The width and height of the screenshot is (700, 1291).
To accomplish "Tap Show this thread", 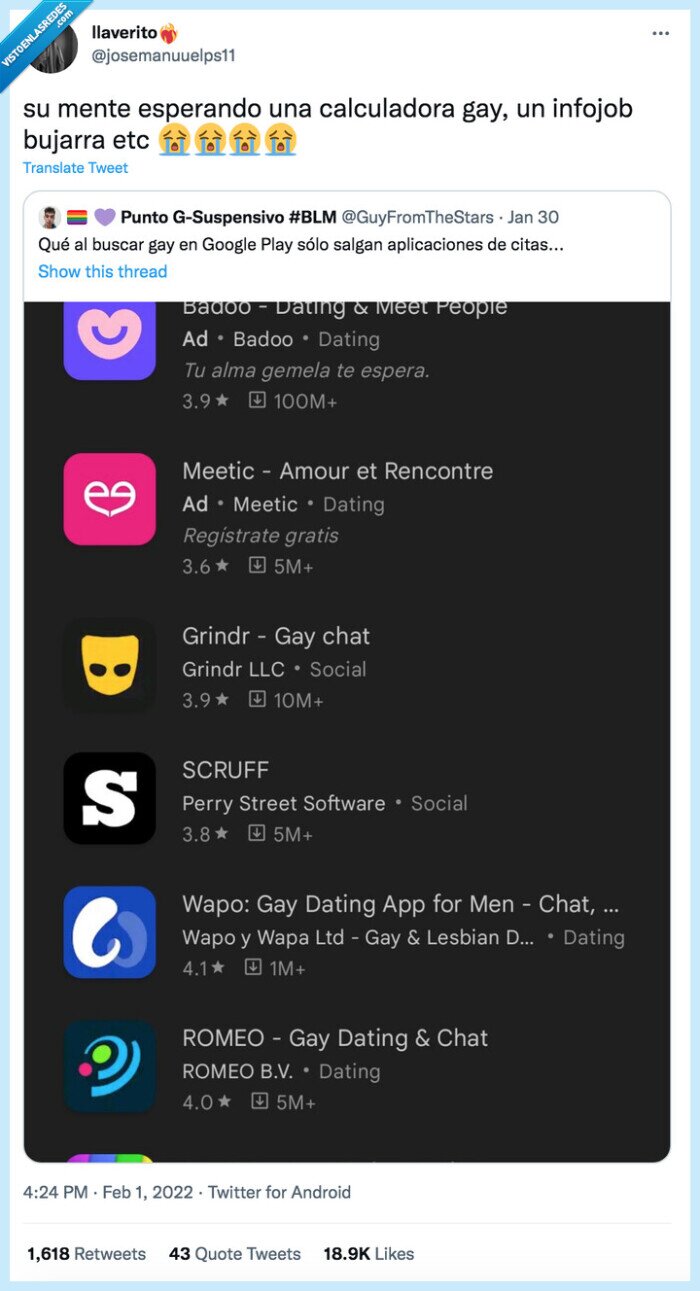I will [x=103, y=271].
